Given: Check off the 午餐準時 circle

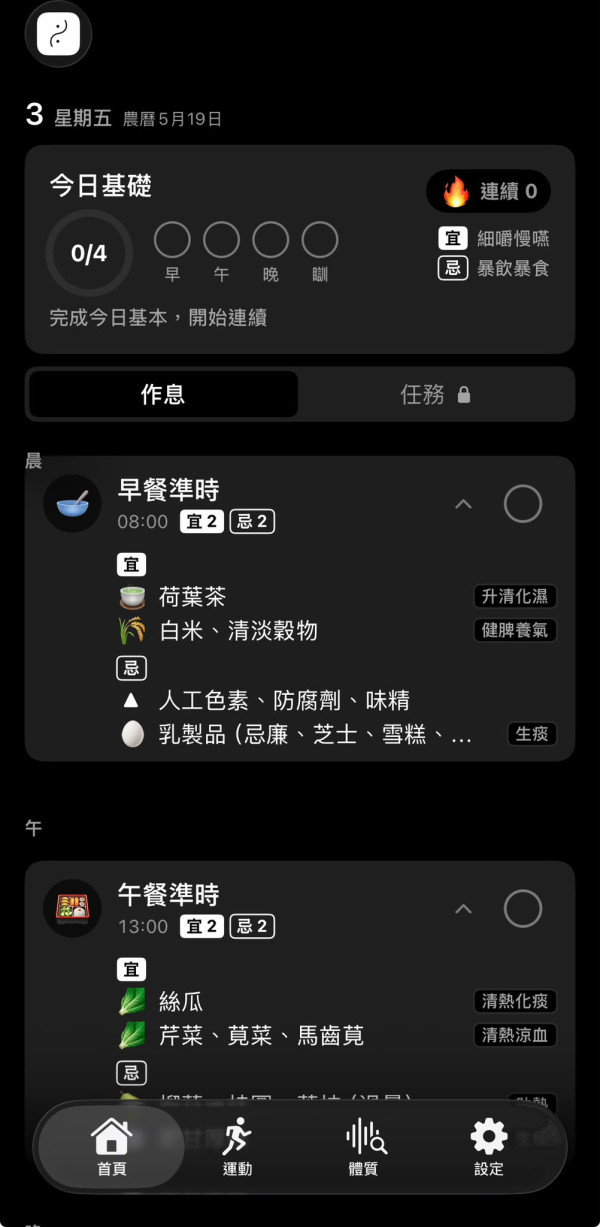Looking at the screenshot, I should tap(523, 909).
